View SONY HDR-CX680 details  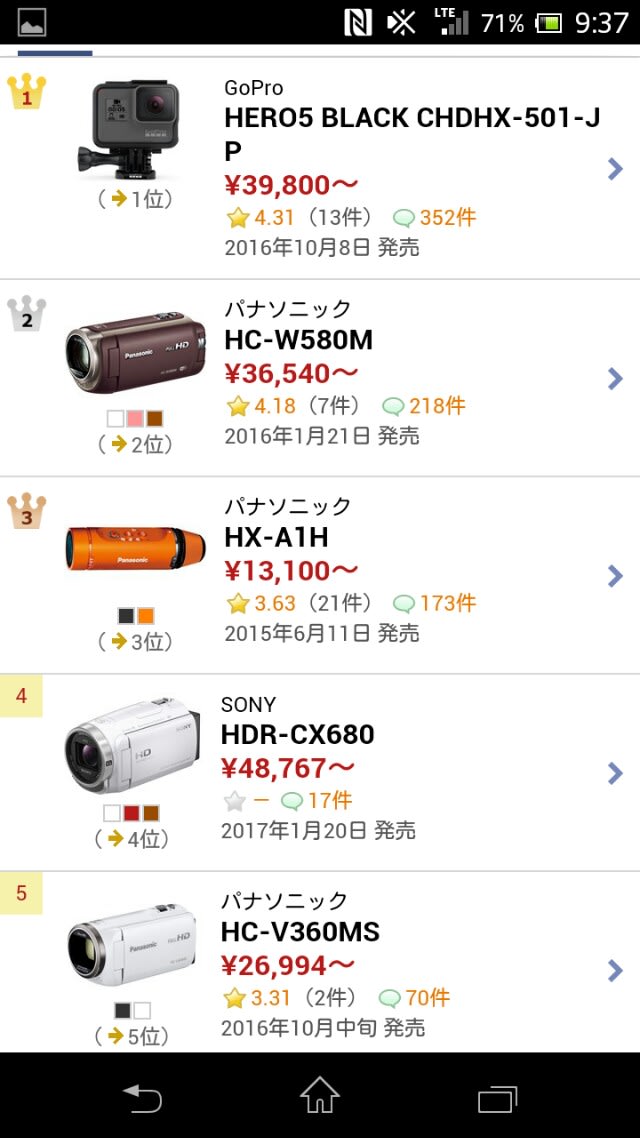297,735
